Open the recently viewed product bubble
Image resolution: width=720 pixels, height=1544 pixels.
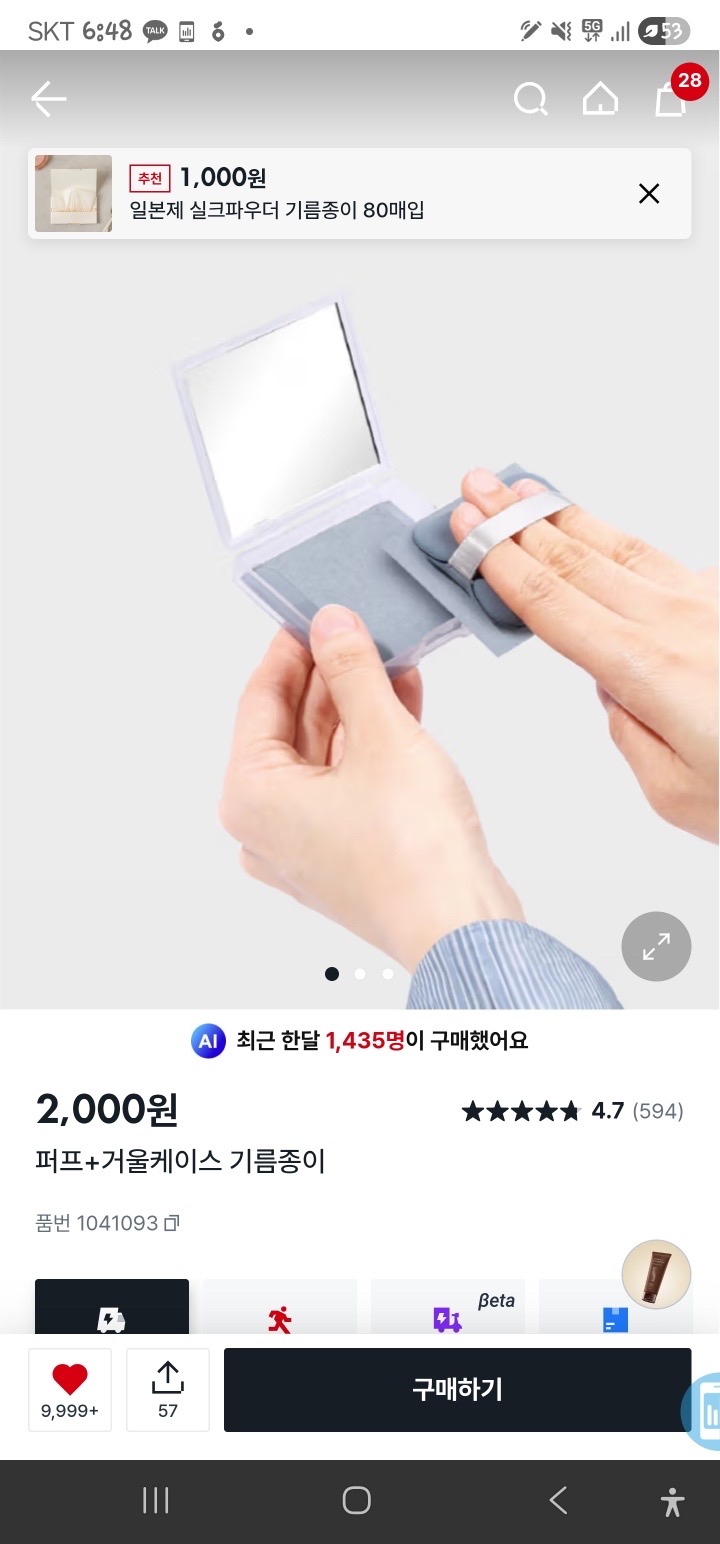pyautogui.click(x=656, y=1274)
